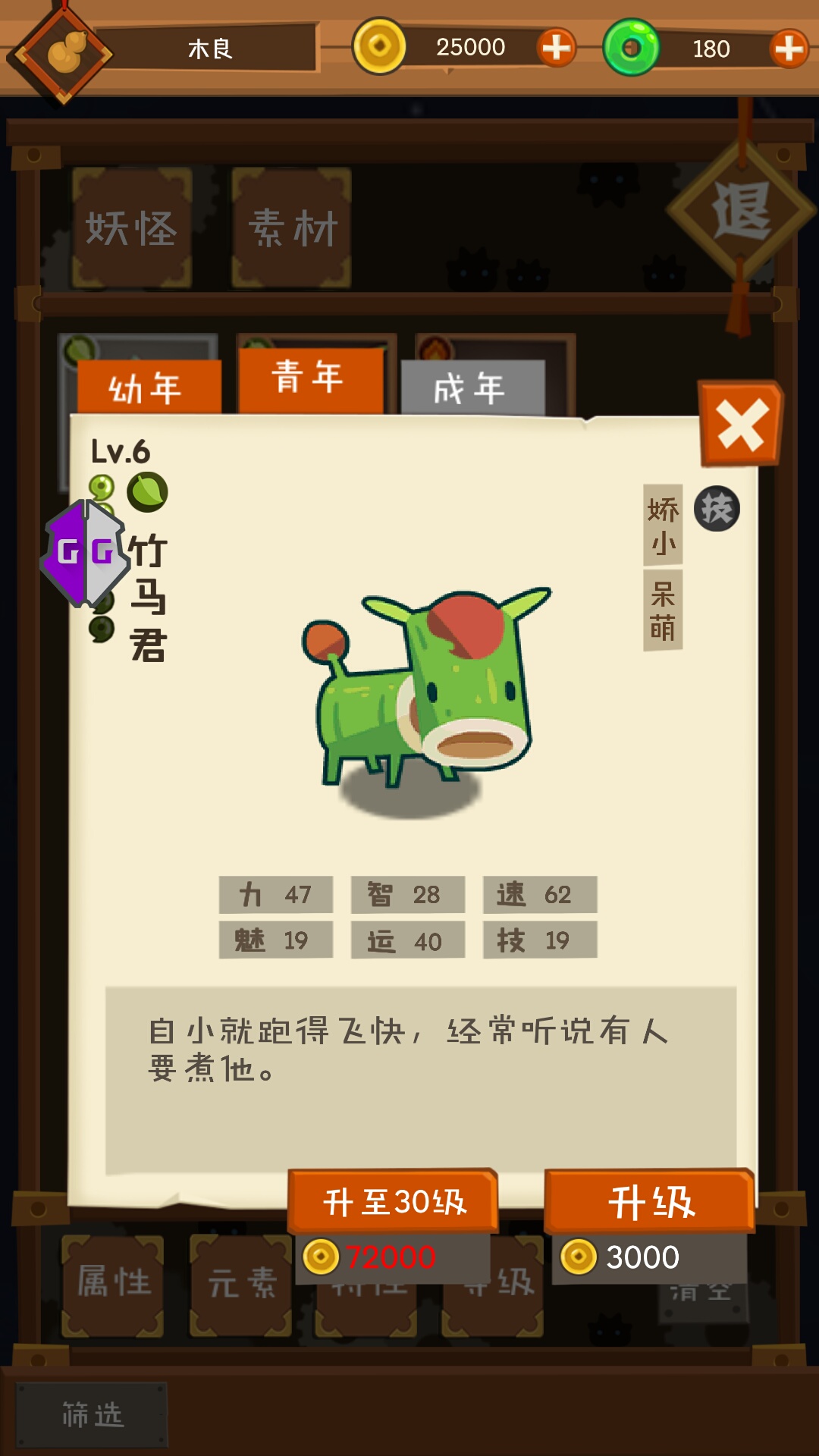Add more gold coins with the plus icon
This screenshot has width=819, height=1456.
[557, 48]
